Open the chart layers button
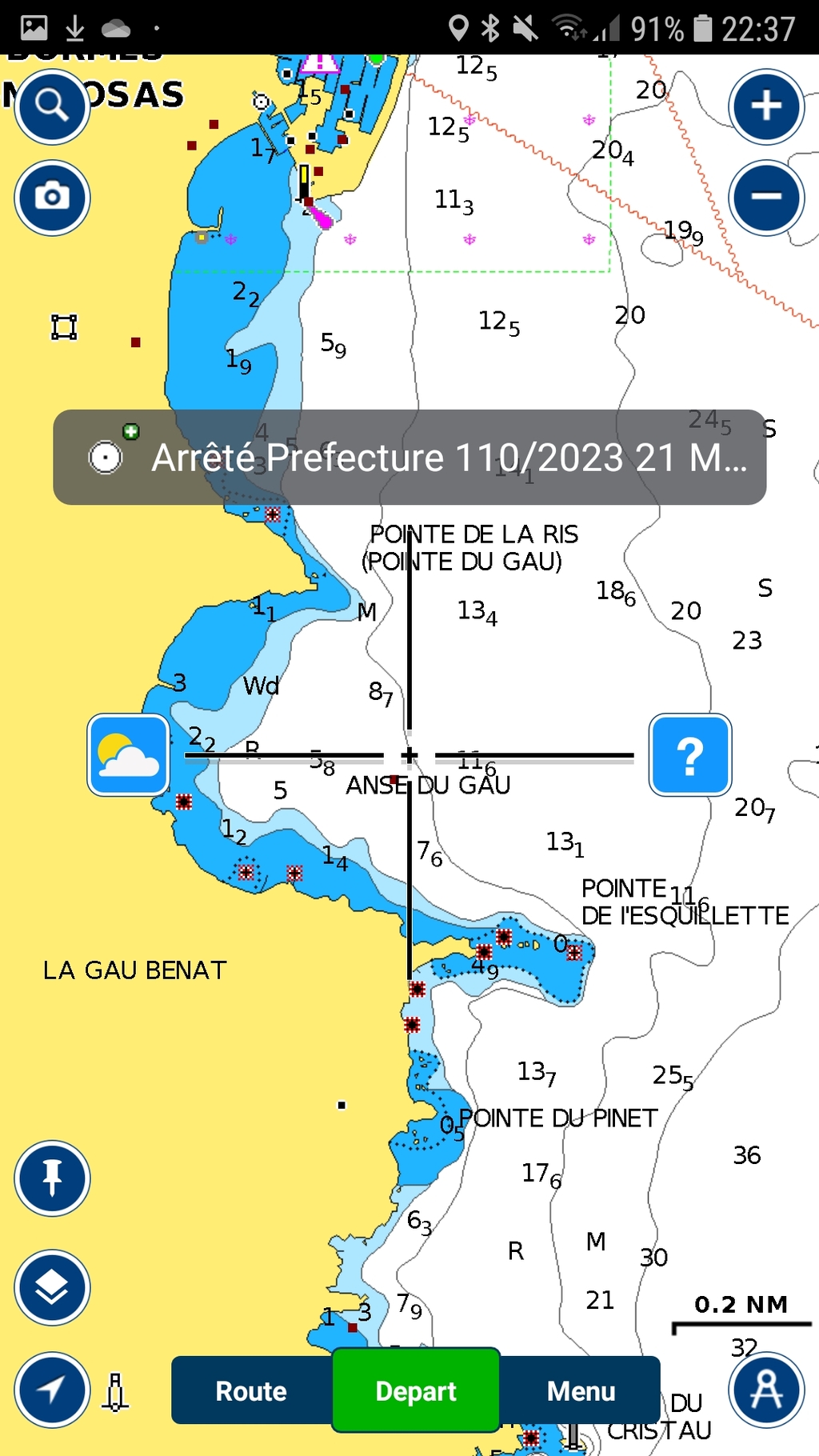Screen dimensions: 819x1456 (52, 1287)
